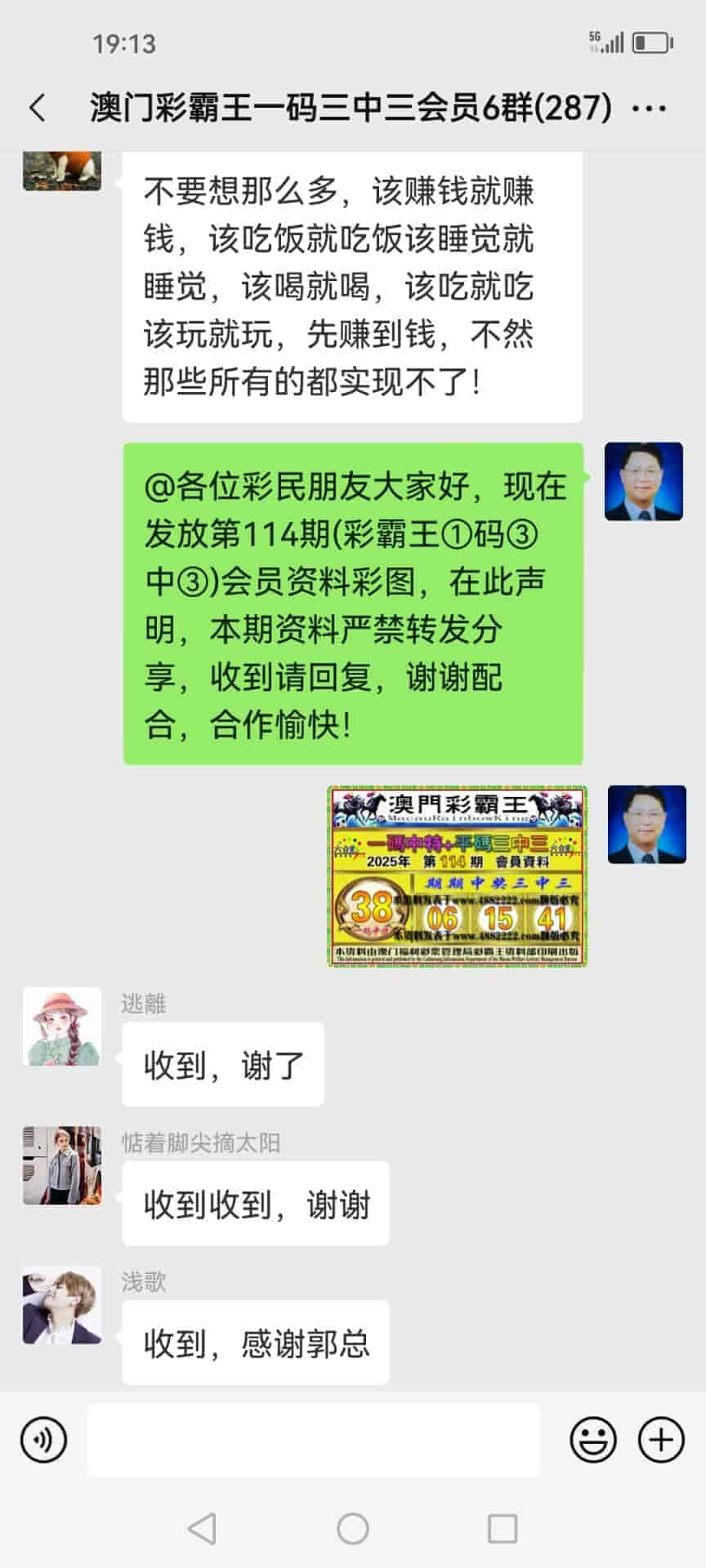
Task: Open recent apps via square button
Action: [502, 1529]
